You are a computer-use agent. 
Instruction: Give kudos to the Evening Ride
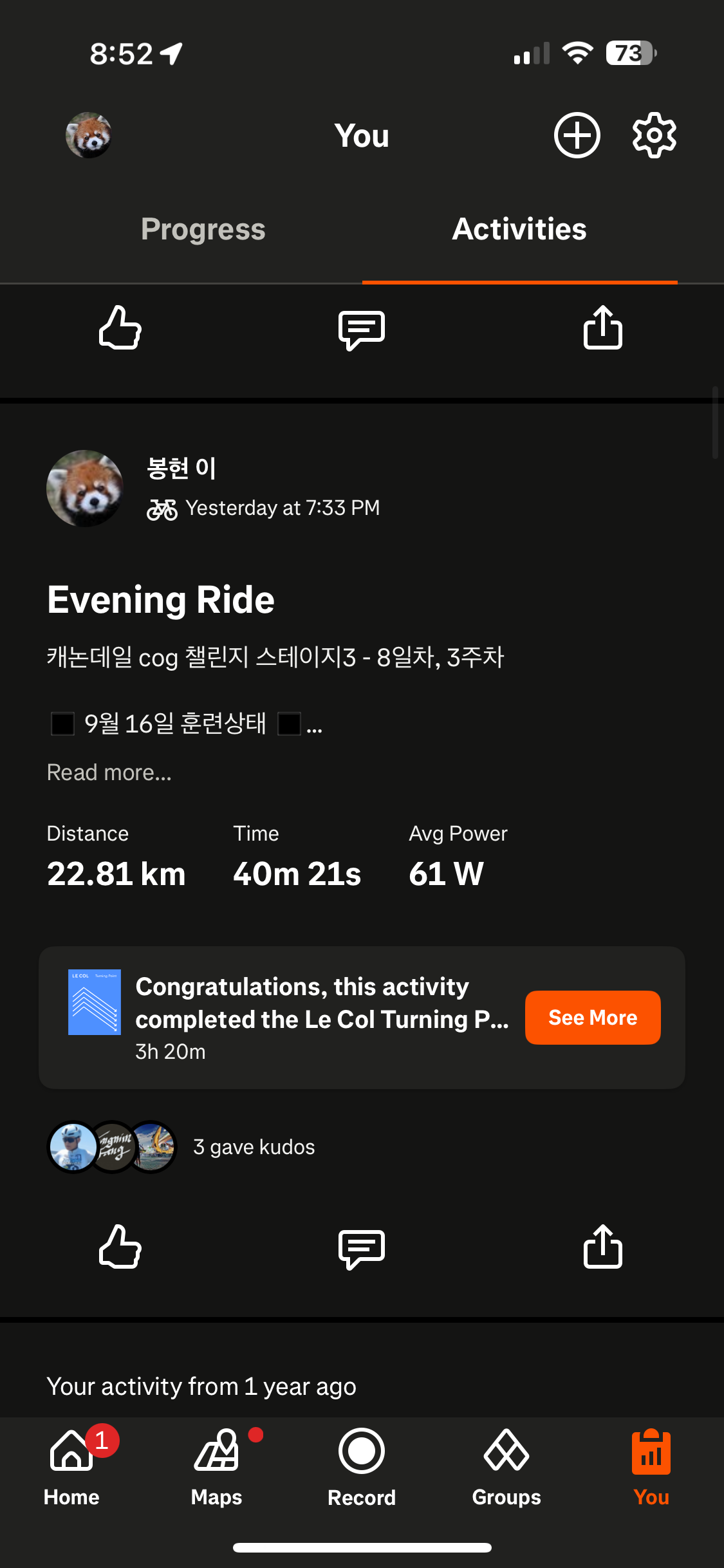(x=120, y=1247)
